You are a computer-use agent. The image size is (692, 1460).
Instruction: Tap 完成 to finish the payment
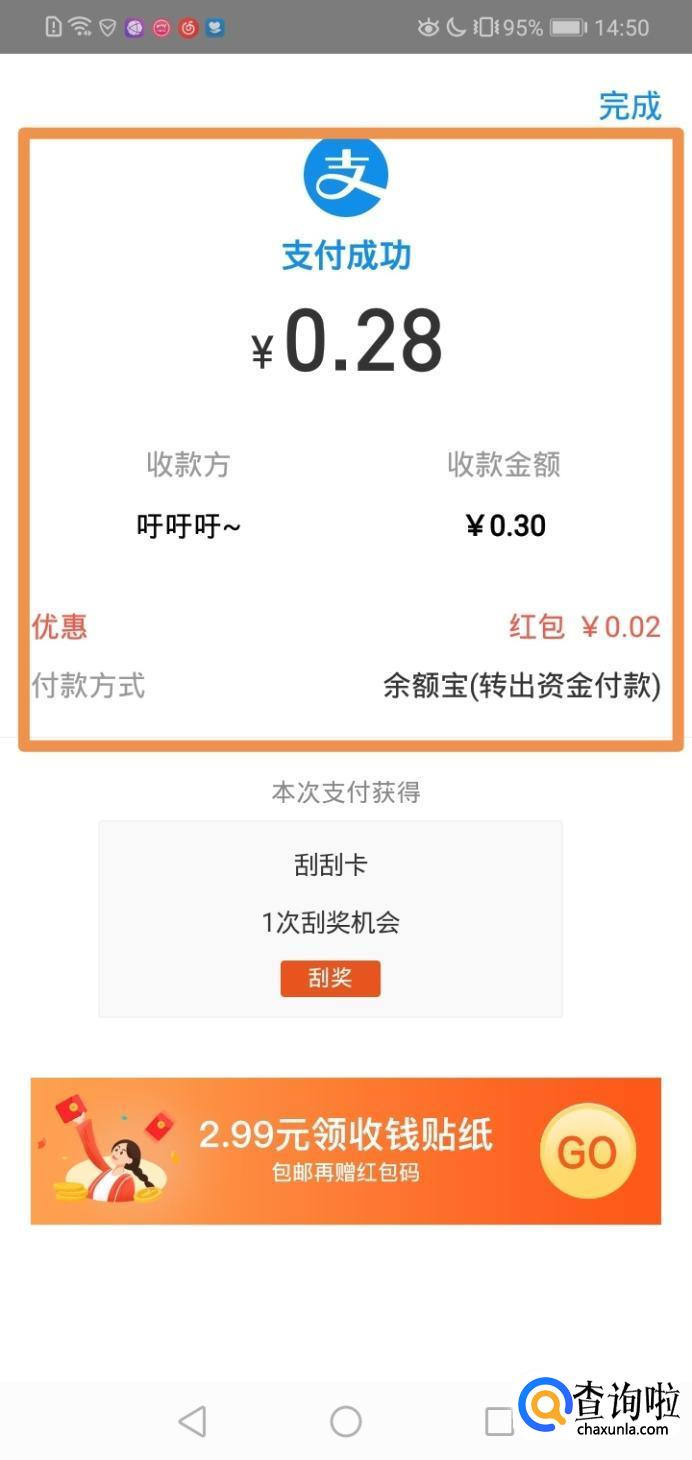(630, 105)
